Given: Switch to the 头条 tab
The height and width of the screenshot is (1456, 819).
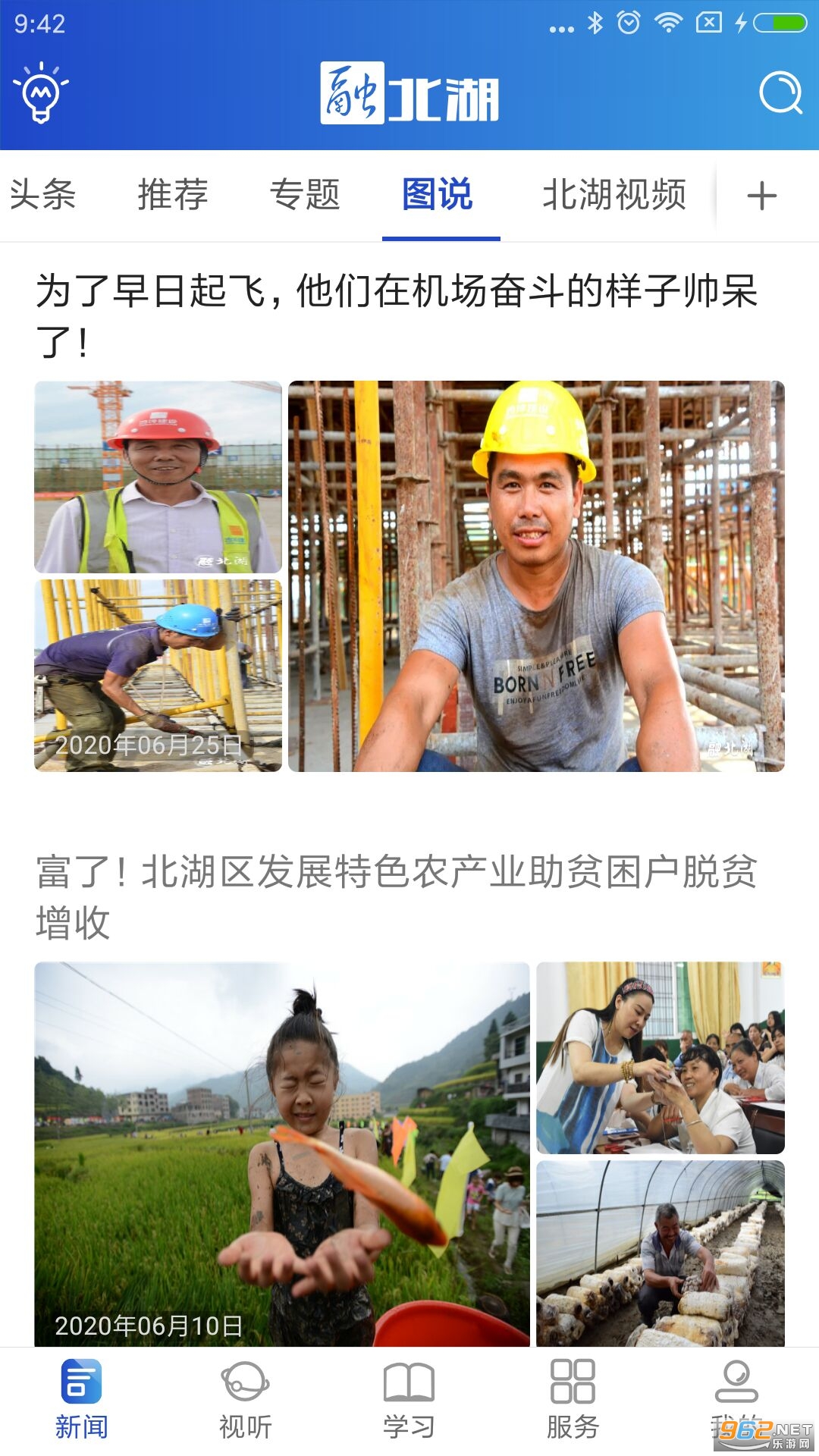Looking at the screenshot, I should pos(43,195).
